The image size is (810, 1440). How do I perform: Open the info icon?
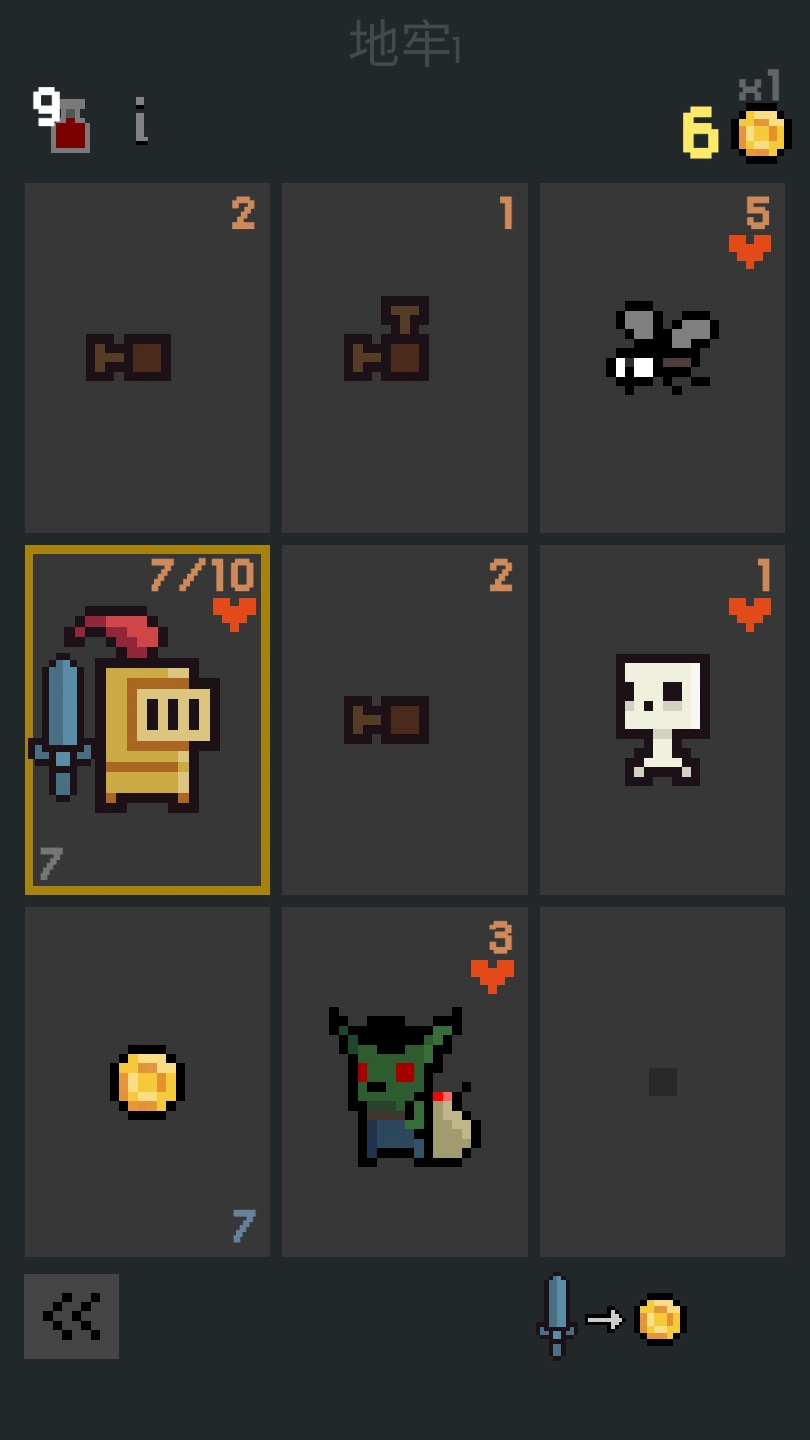[141, 121]
